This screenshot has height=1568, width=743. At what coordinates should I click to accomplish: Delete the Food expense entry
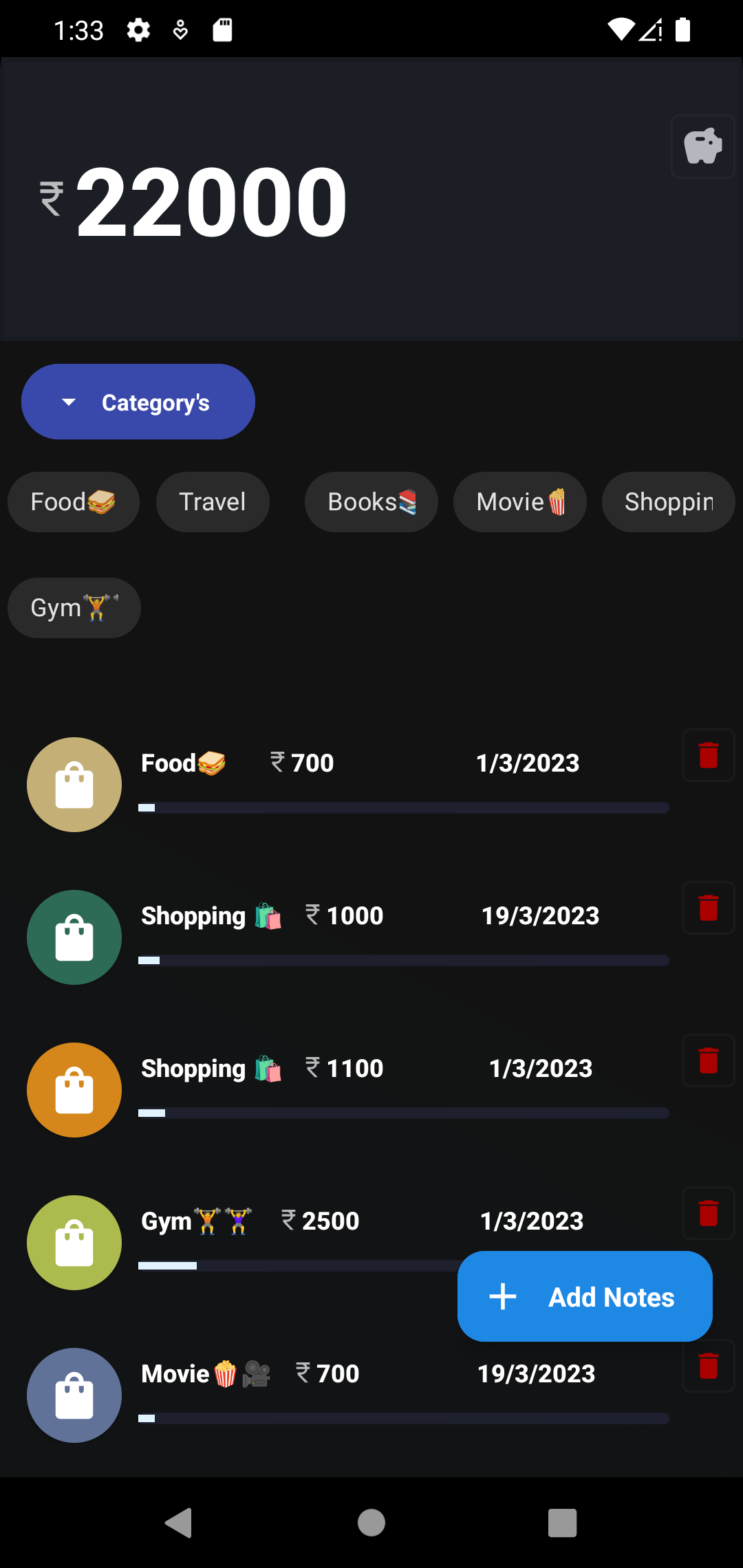pyautogui.click(x=708, y=755)
